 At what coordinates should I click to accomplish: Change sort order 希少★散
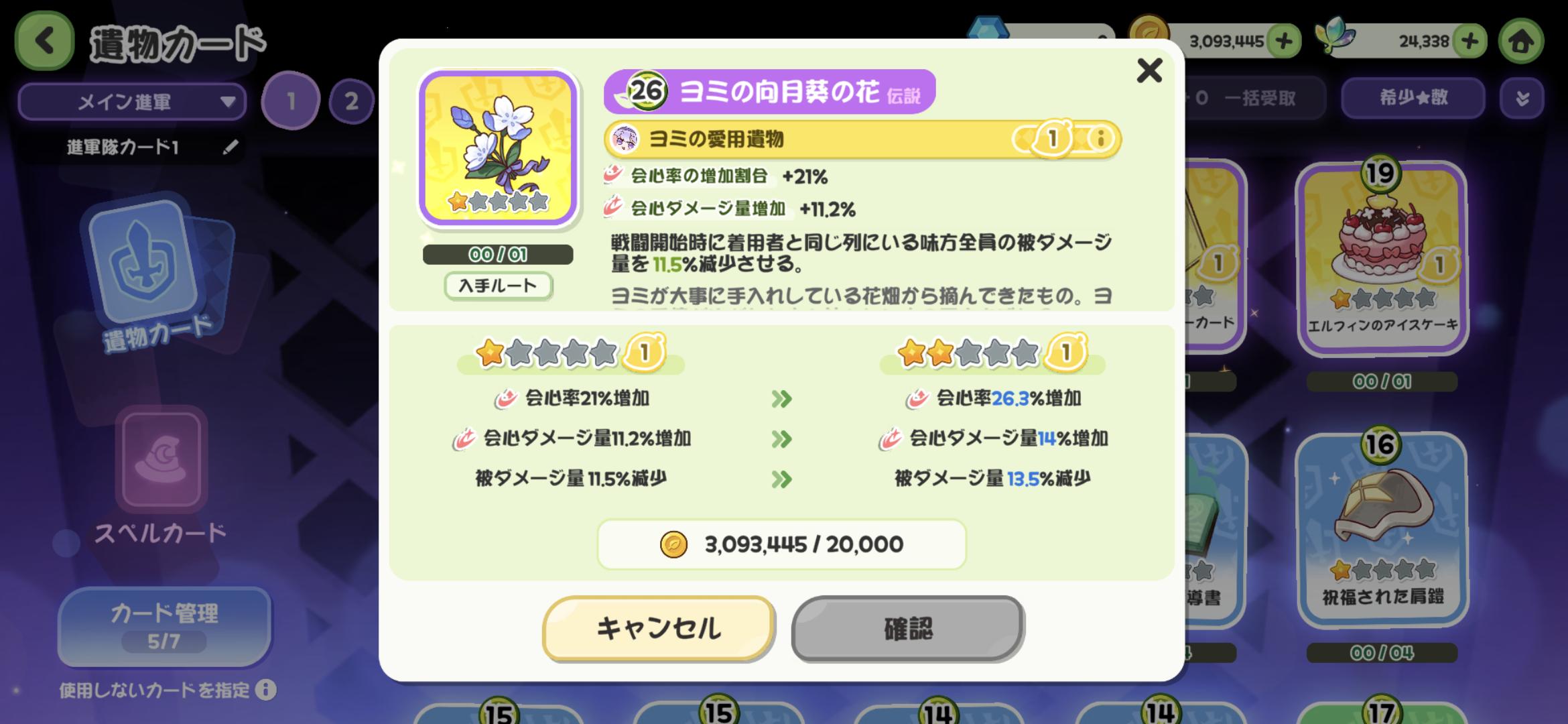(x=1413, y=98)
